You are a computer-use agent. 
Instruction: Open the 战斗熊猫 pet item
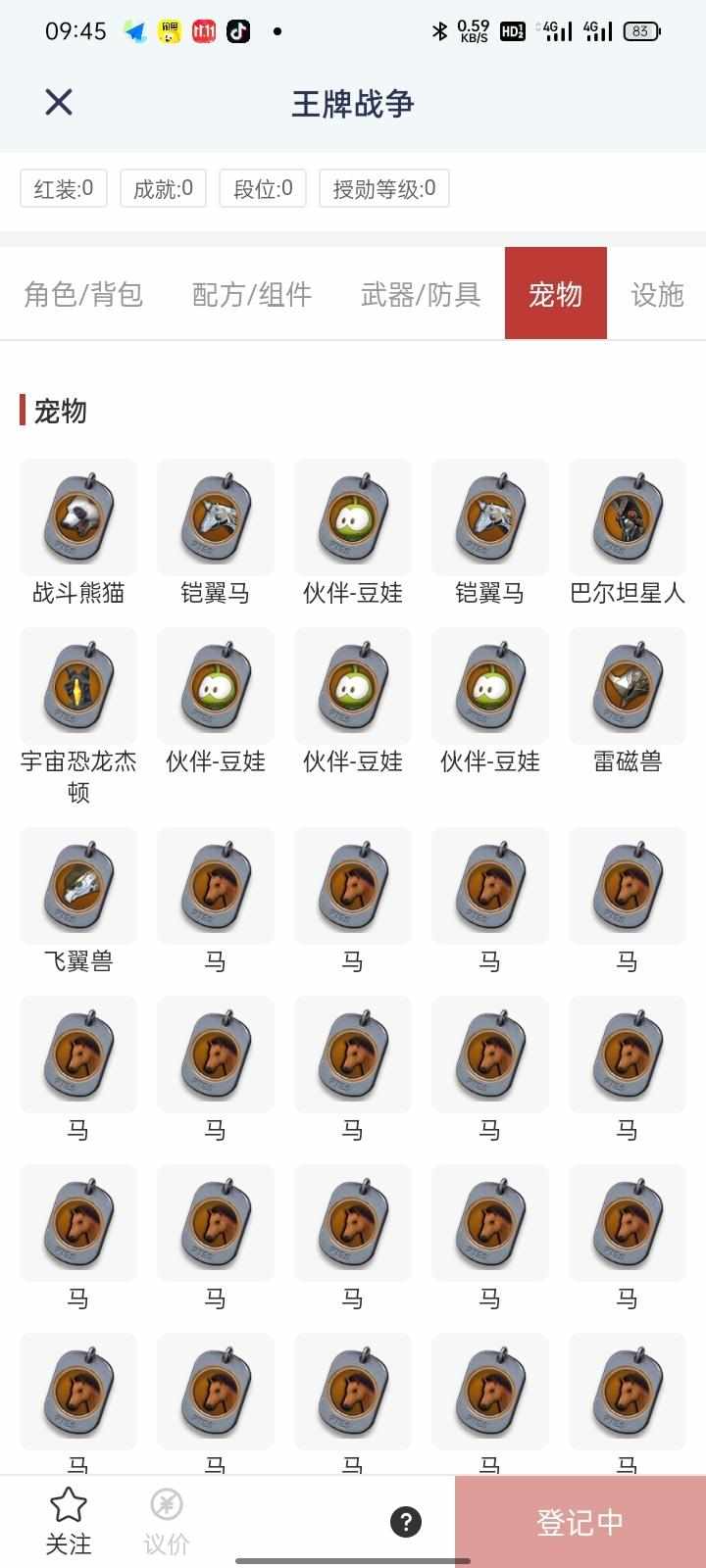(x=78, y=517)
